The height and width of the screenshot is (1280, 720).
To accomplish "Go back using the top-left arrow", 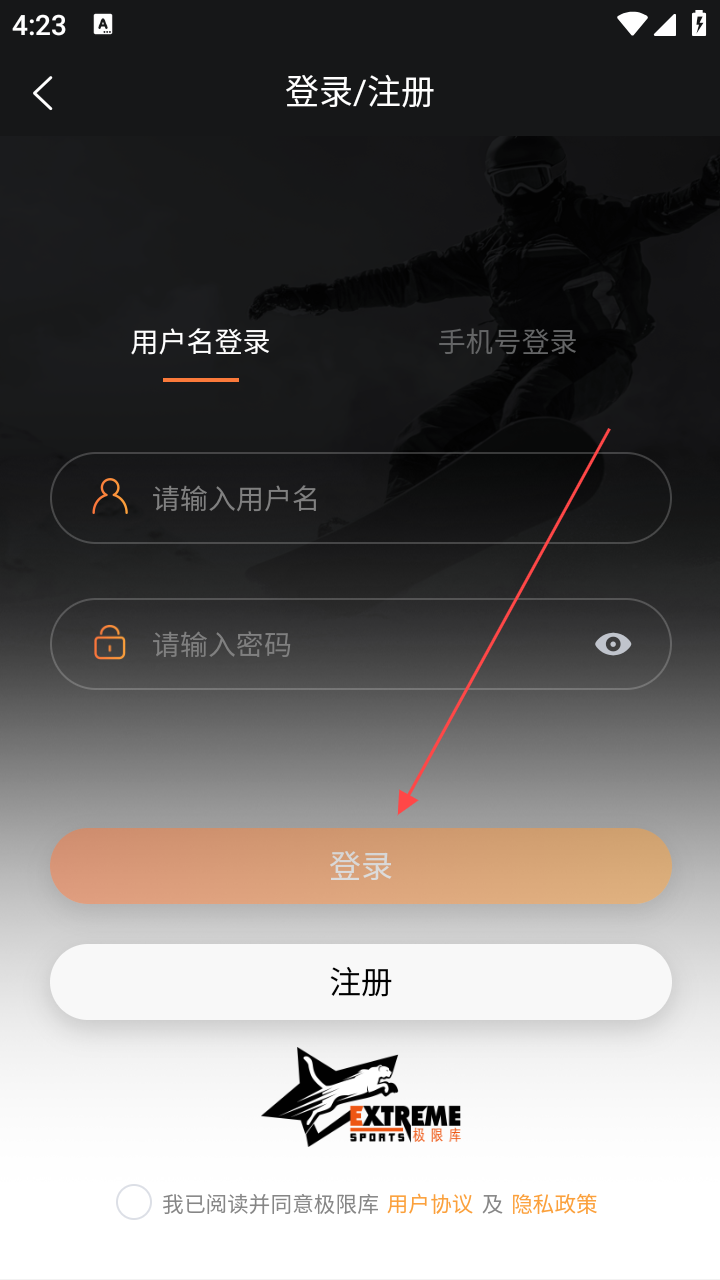I will tap(42, 93).
